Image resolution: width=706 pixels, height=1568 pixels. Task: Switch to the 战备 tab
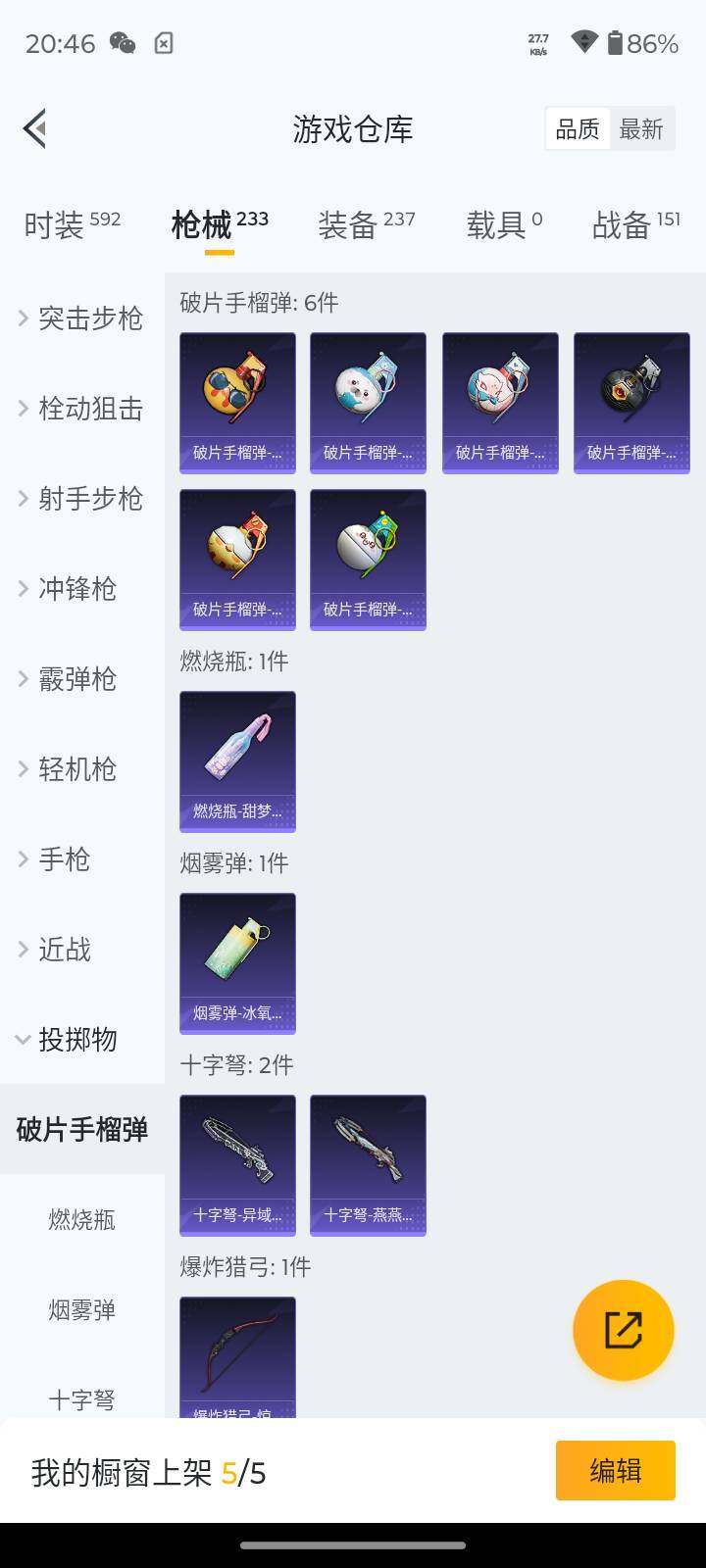[x=635, y=224]
